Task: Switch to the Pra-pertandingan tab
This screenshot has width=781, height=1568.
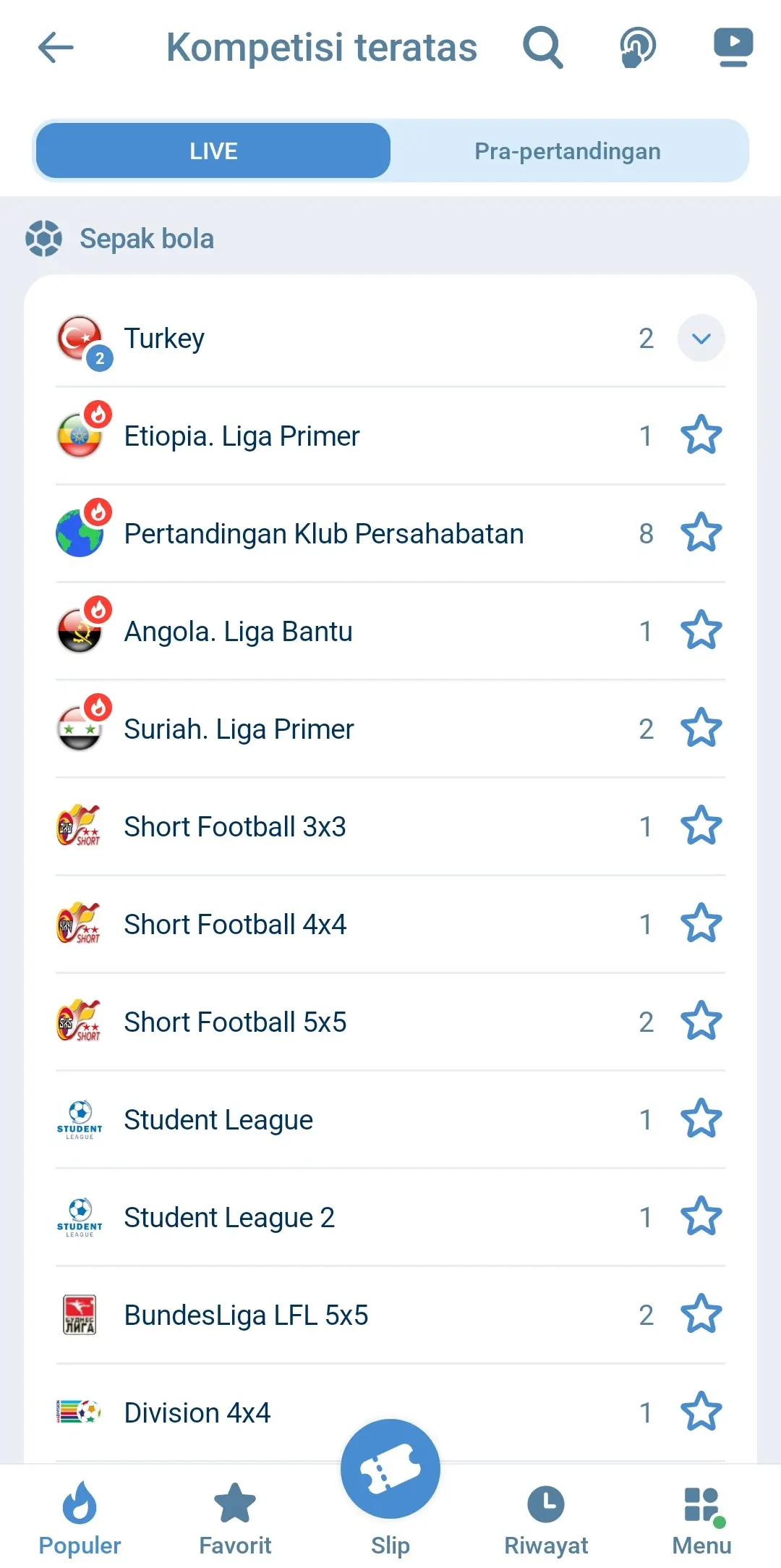Action: tap(568, 151)
